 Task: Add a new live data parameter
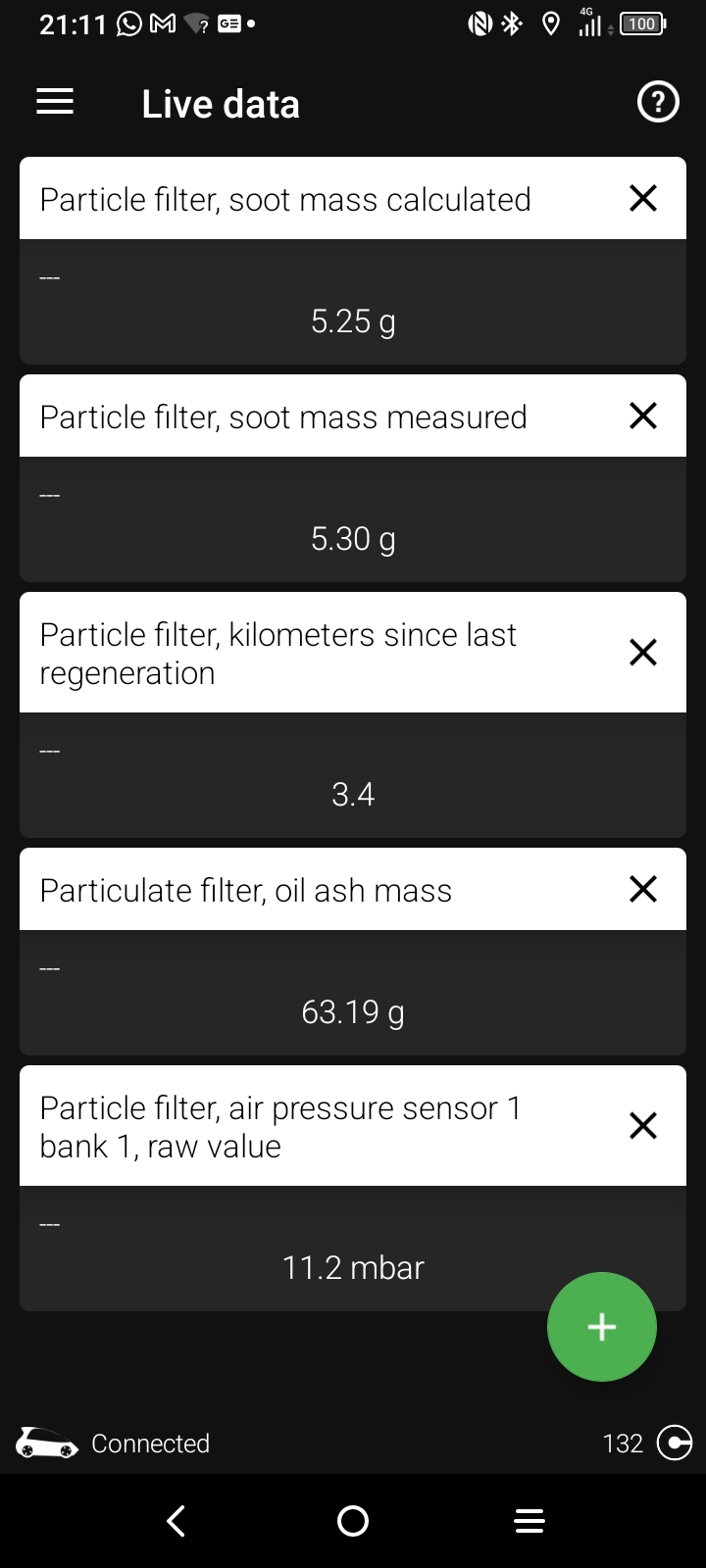tap(601, 1327)
